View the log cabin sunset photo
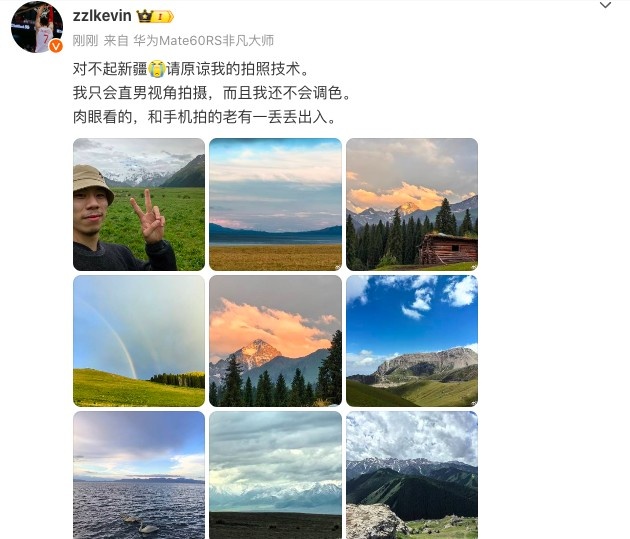630x539 pixels. (x=412, y=204)
